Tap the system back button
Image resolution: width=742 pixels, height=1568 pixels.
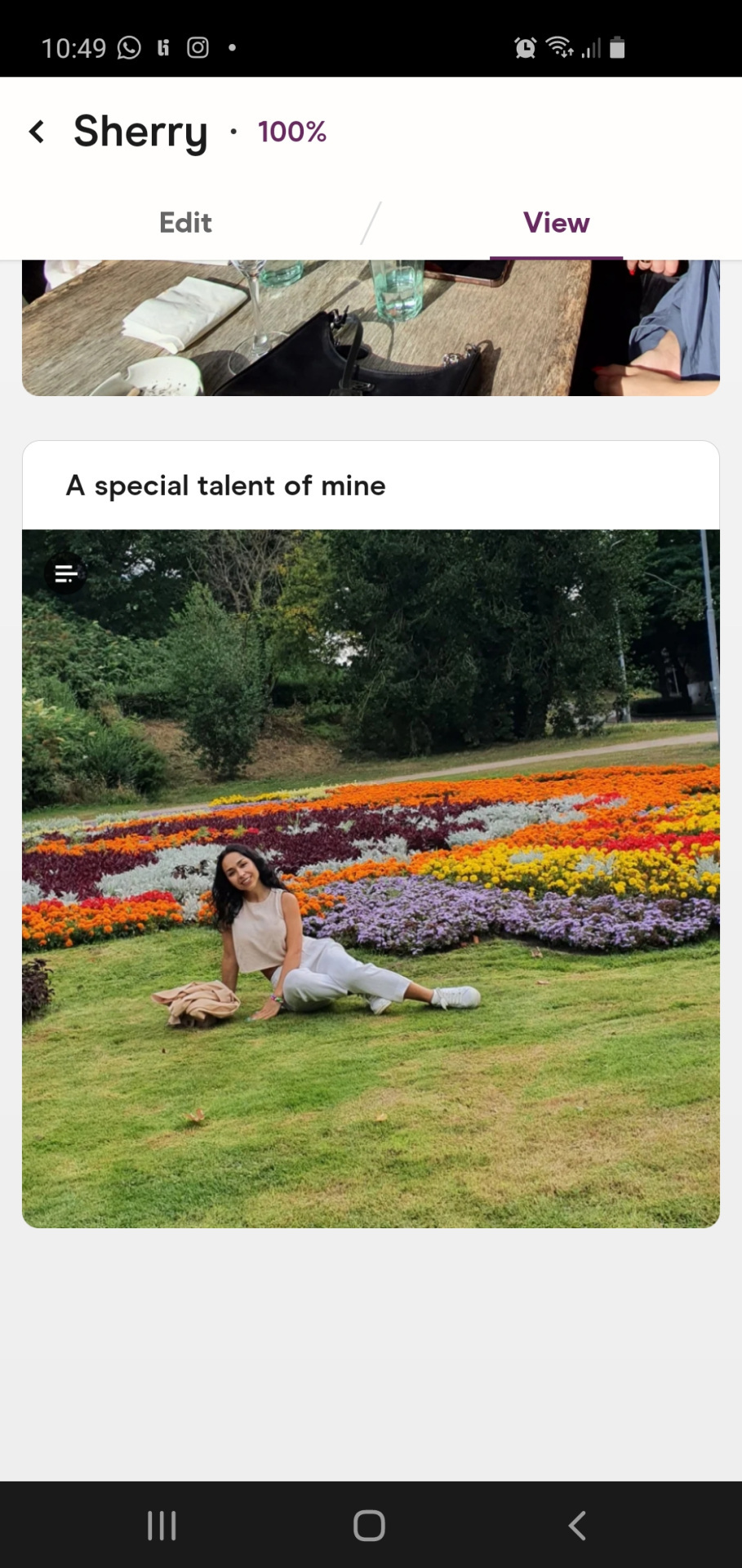577,1525
